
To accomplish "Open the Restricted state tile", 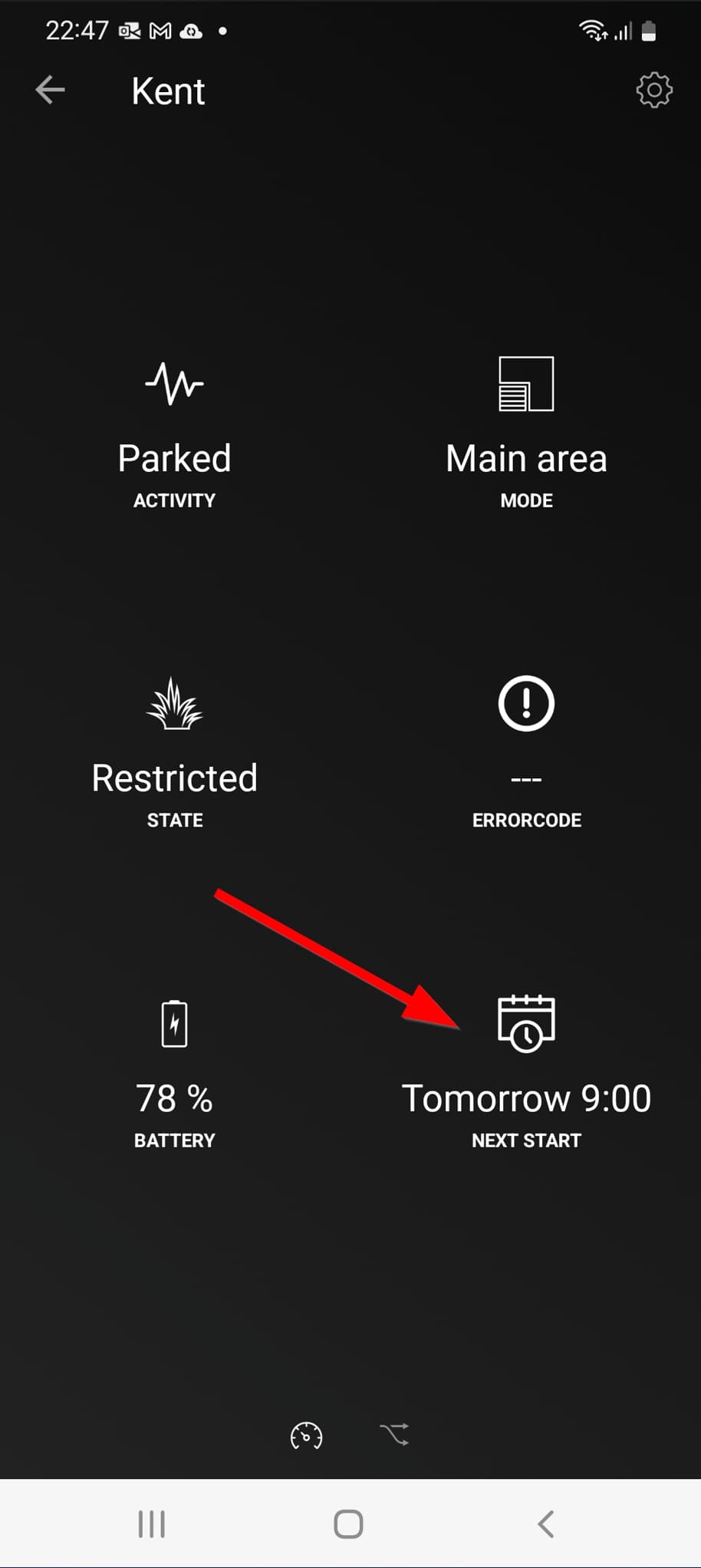I will point(175,754).
